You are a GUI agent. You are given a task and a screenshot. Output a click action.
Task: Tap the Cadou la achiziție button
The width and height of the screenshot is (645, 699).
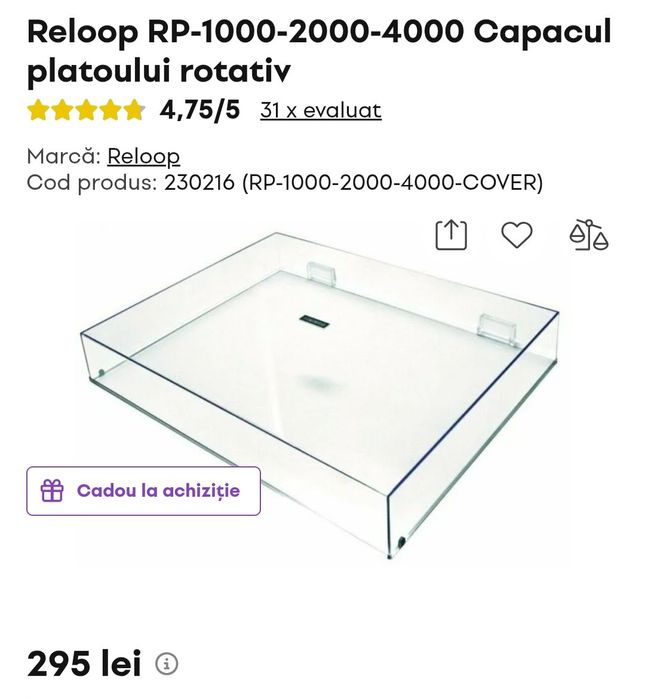pyautogui.click(x=143, y=491)
